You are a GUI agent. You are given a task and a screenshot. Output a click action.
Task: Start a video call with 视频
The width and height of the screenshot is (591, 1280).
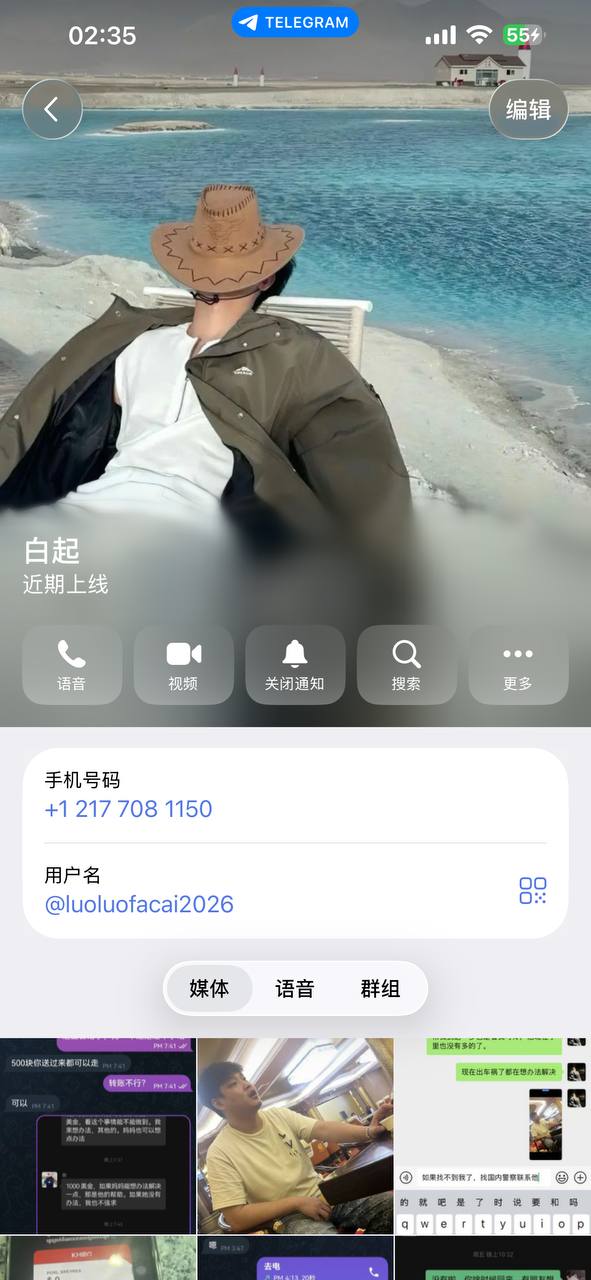coord(184,665)
